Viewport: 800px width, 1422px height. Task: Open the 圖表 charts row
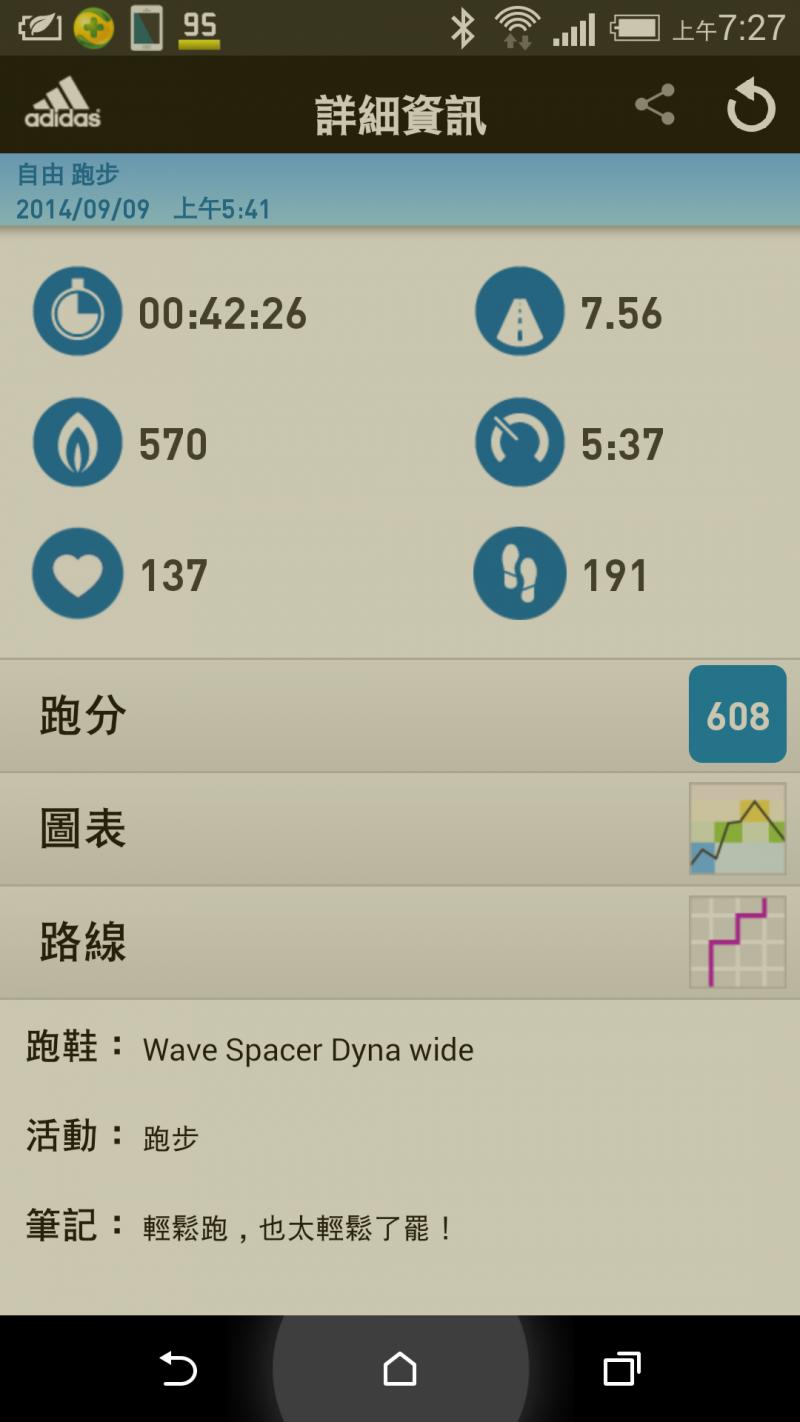pos(400,829)
